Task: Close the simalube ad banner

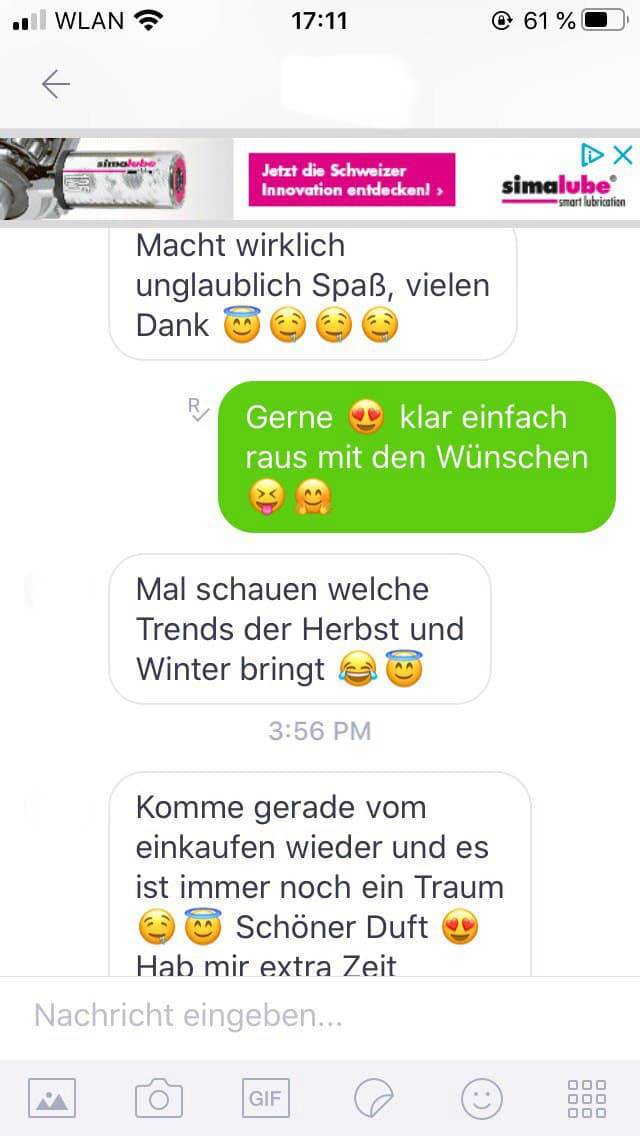Action: pos(623,155)
